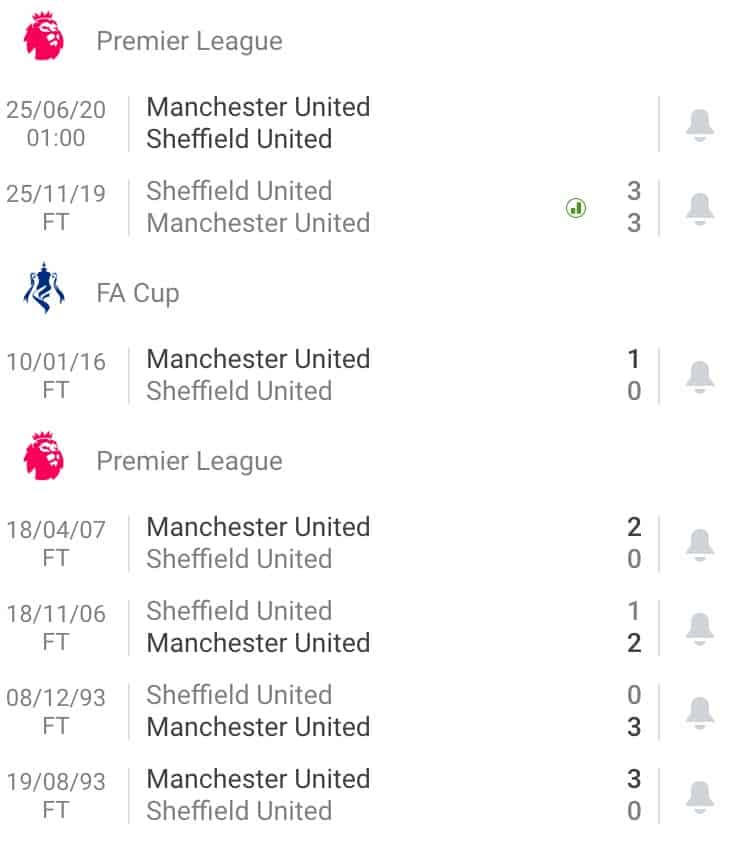Open Manchester United's team page

tap(258, 107)
